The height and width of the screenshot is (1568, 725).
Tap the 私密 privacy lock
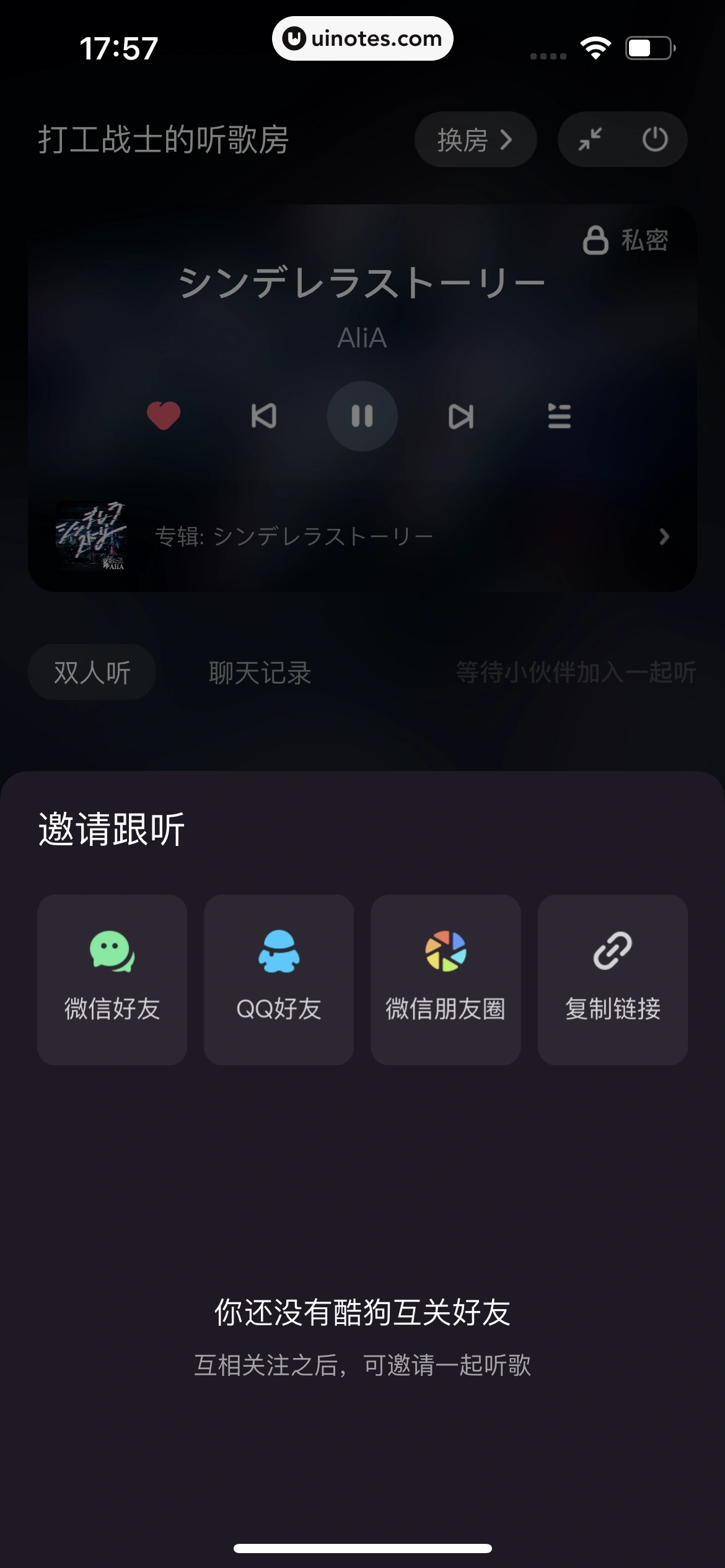(x=626, y=240)
